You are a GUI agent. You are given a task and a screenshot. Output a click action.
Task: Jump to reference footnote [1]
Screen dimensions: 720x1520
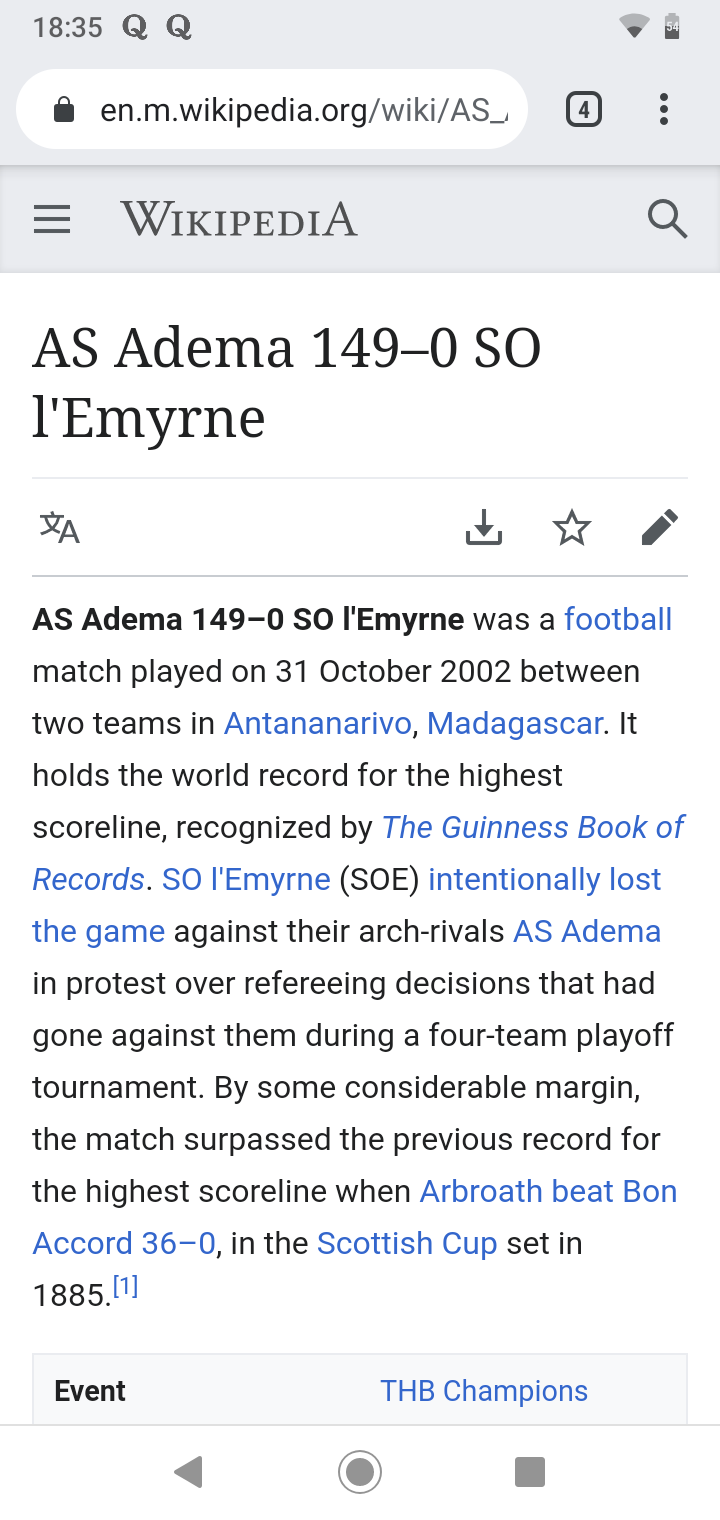click(125, 1287)
